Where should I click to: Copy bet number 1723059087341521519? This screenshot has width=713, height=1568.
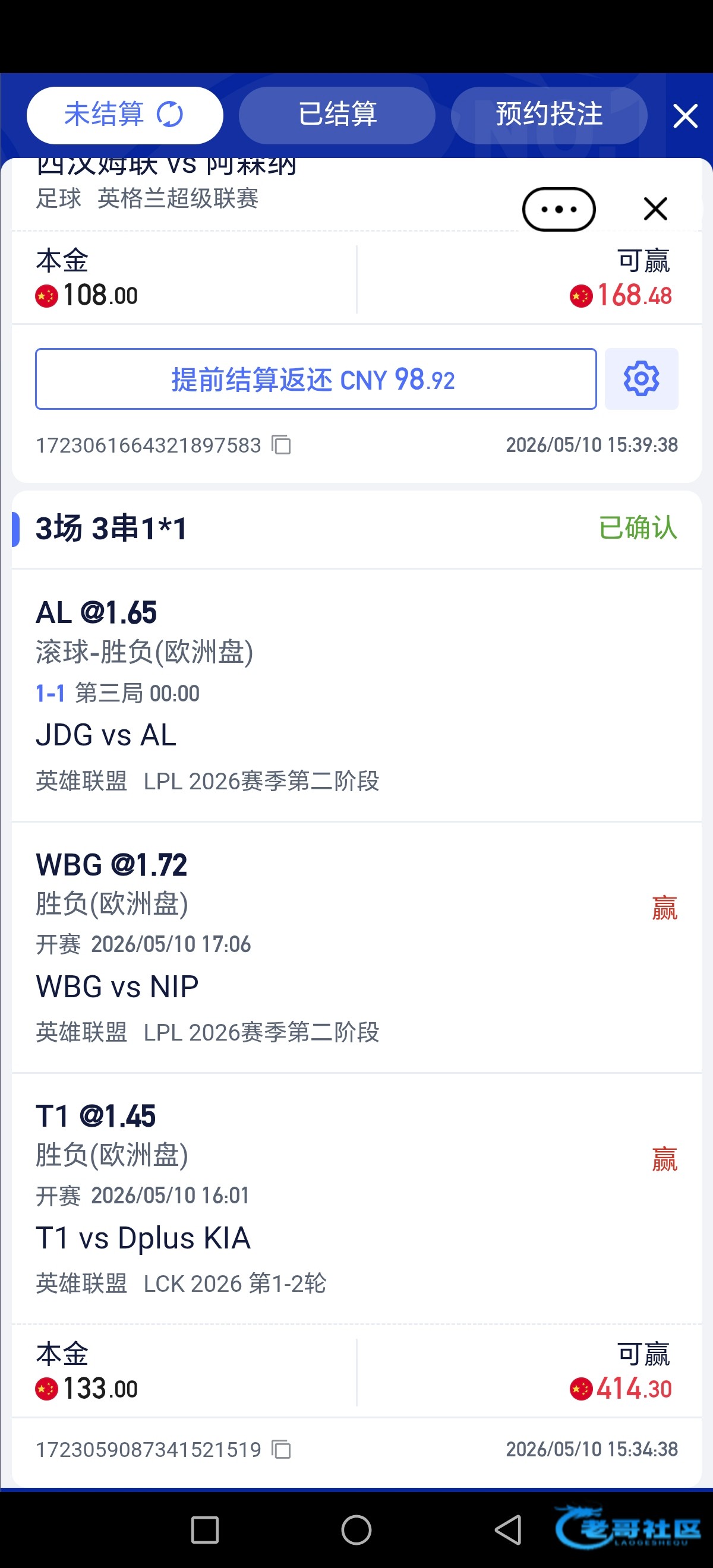[281, 1449]
